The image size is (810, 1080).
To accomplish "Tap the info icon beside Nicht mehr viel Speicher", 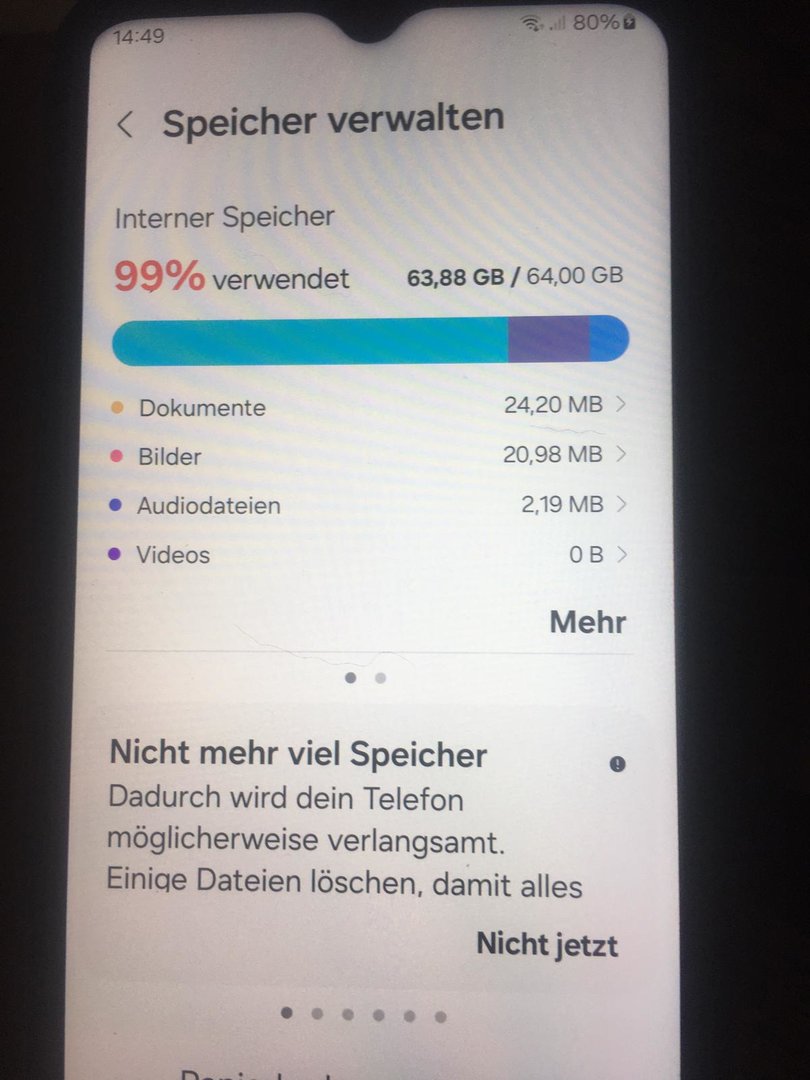I will (617, 765).
